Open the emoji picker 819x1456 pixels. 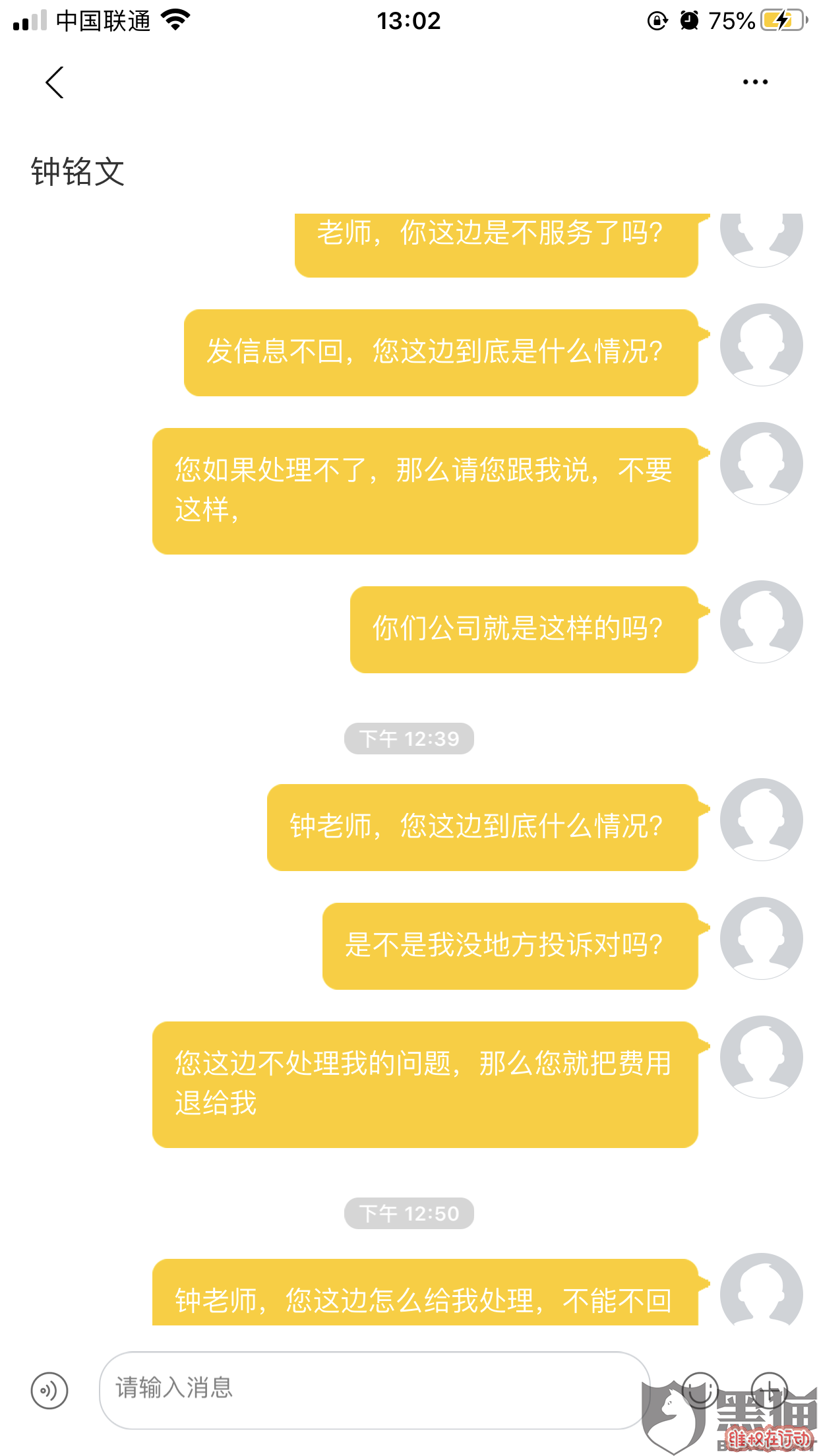[700, 1391]
